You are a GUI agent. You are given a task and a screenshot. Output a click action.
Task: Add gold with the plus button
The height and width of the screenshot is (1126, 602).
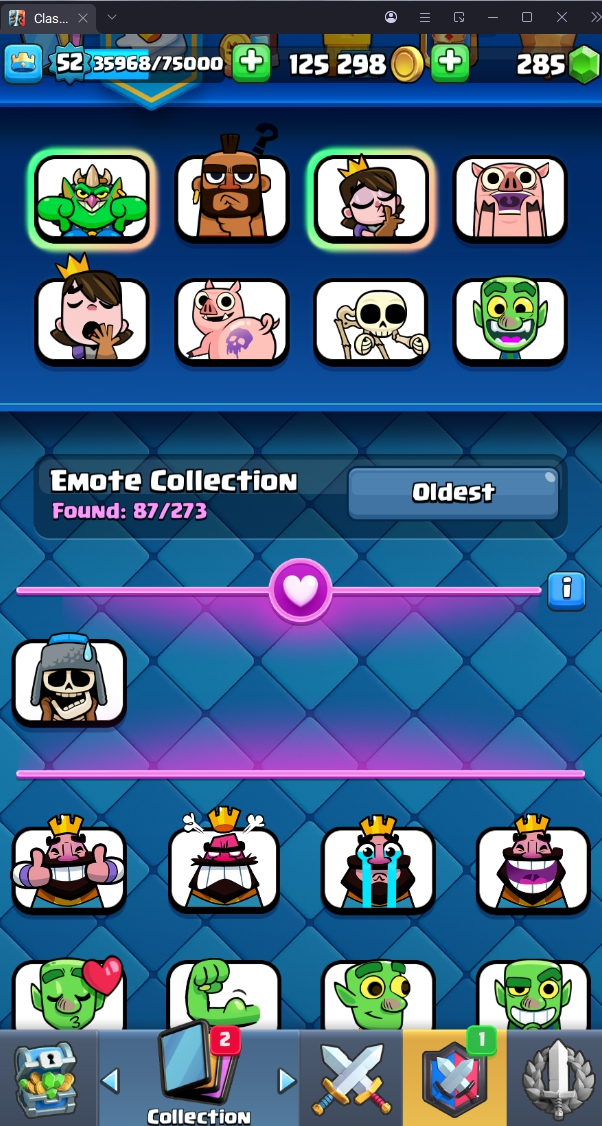tap(451, 63)
